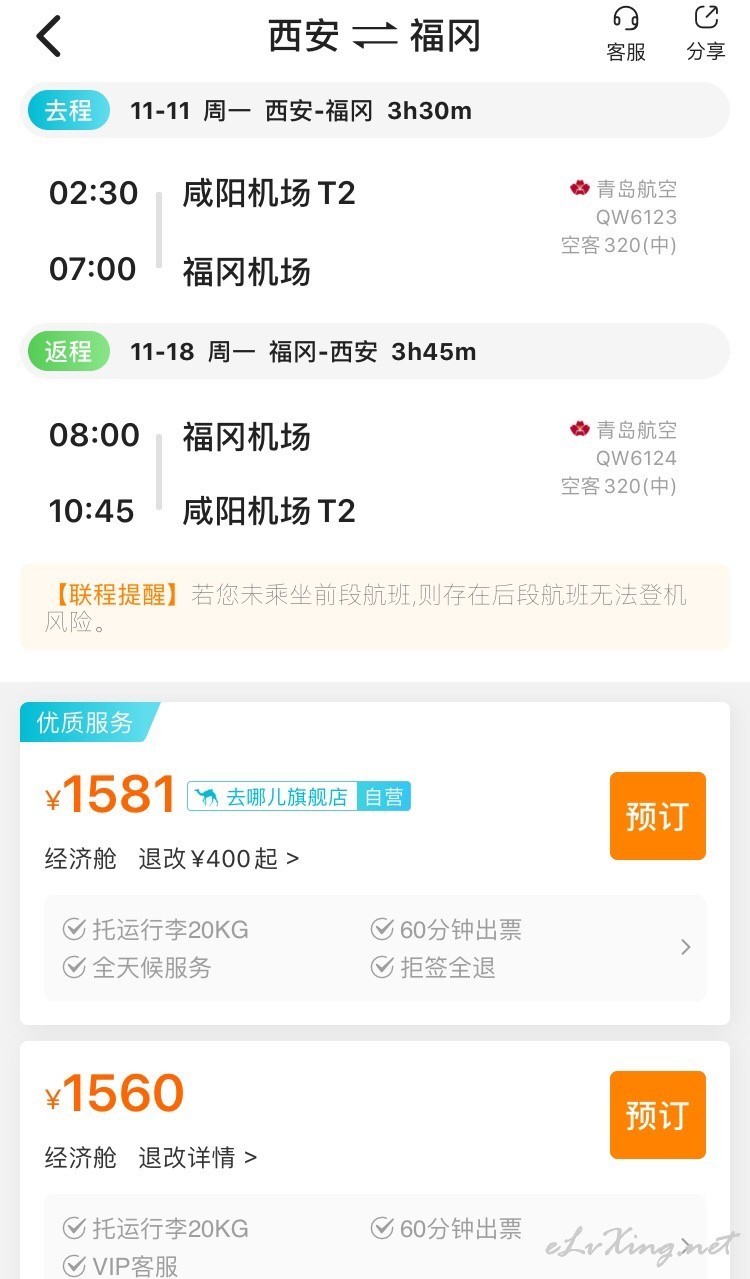This screenshot has width=750, height=1279.
Task: Open 客服 customer service
Action: pyautogui.click(x=626, y=34)
